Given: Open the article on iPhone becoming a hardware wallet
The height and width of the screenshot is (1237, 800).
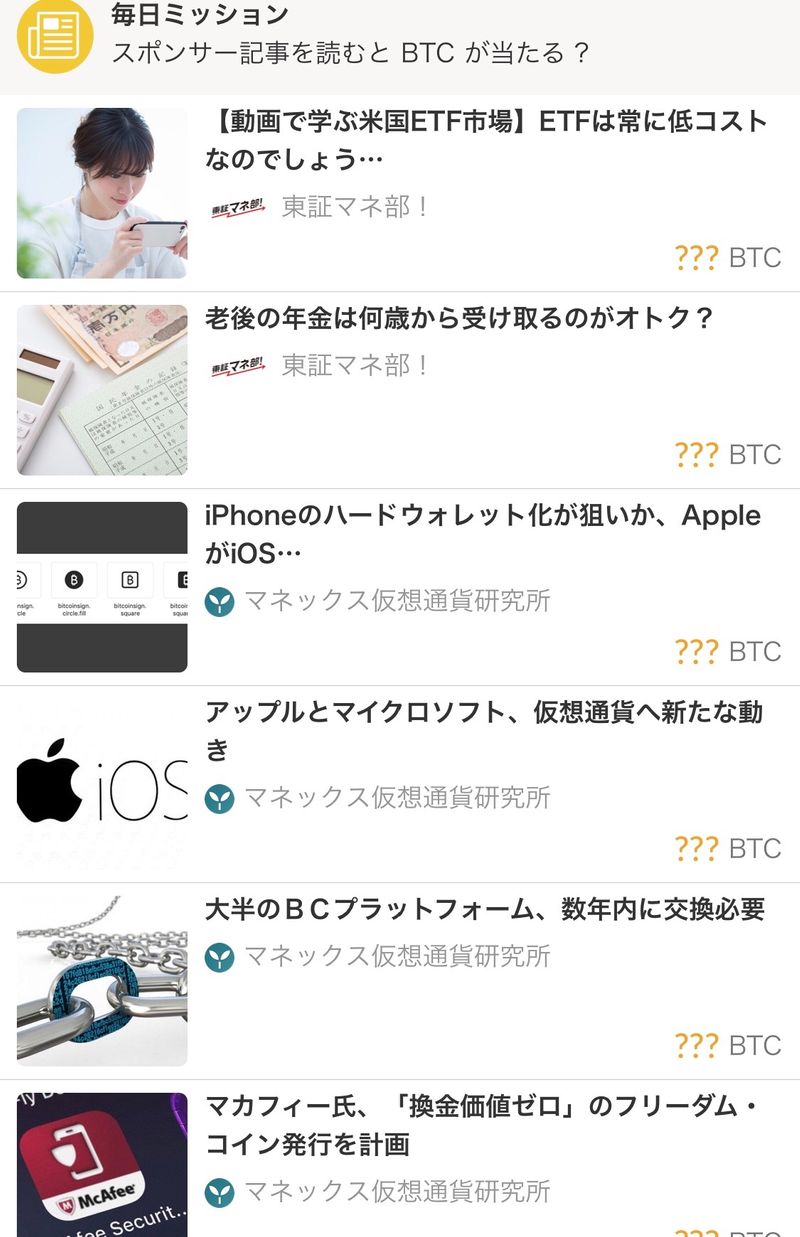Looking at the screenshot, I should (x=483, y=534).
